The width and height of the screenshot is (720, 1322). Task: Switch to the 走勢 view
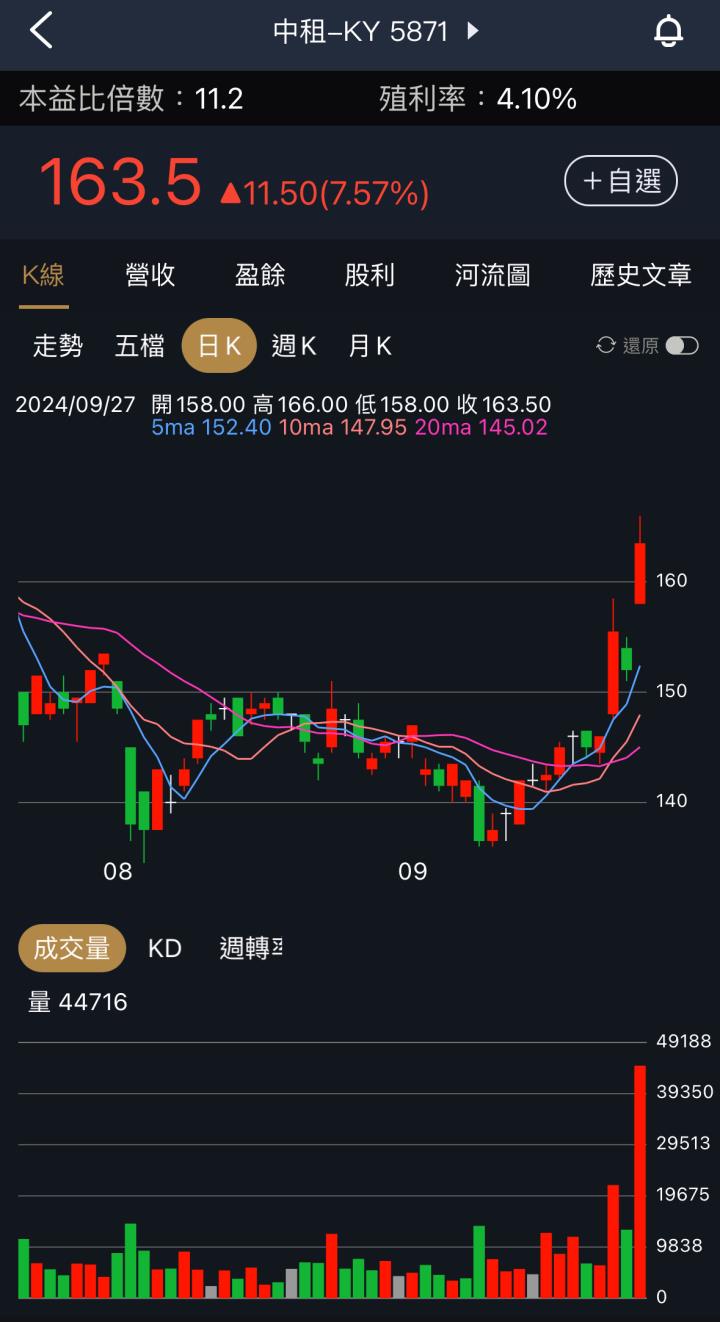click(57, 345)
